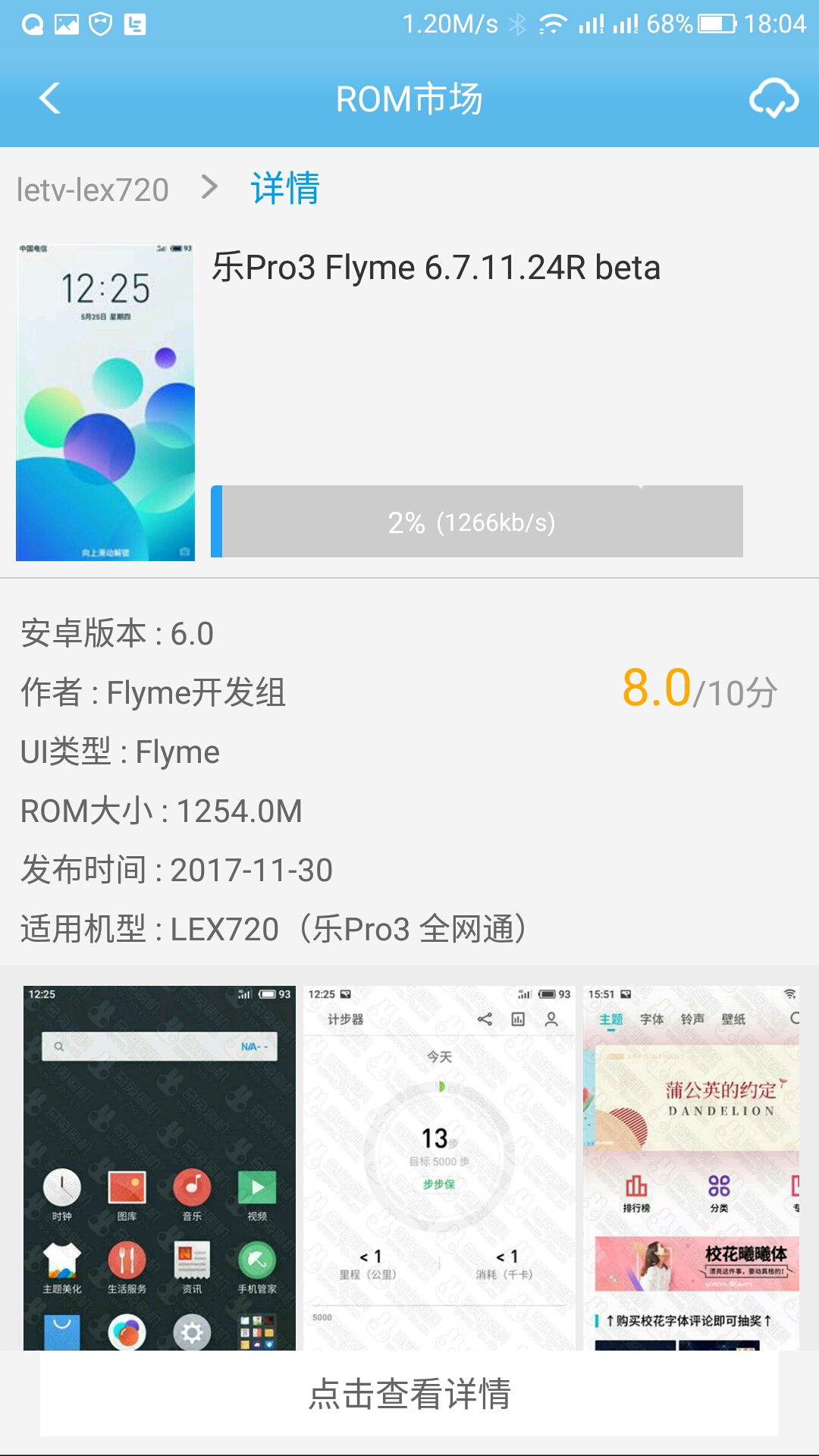
Task: Expand the breadcrumb chevron after letv-lex720
Action: point(211,187)
